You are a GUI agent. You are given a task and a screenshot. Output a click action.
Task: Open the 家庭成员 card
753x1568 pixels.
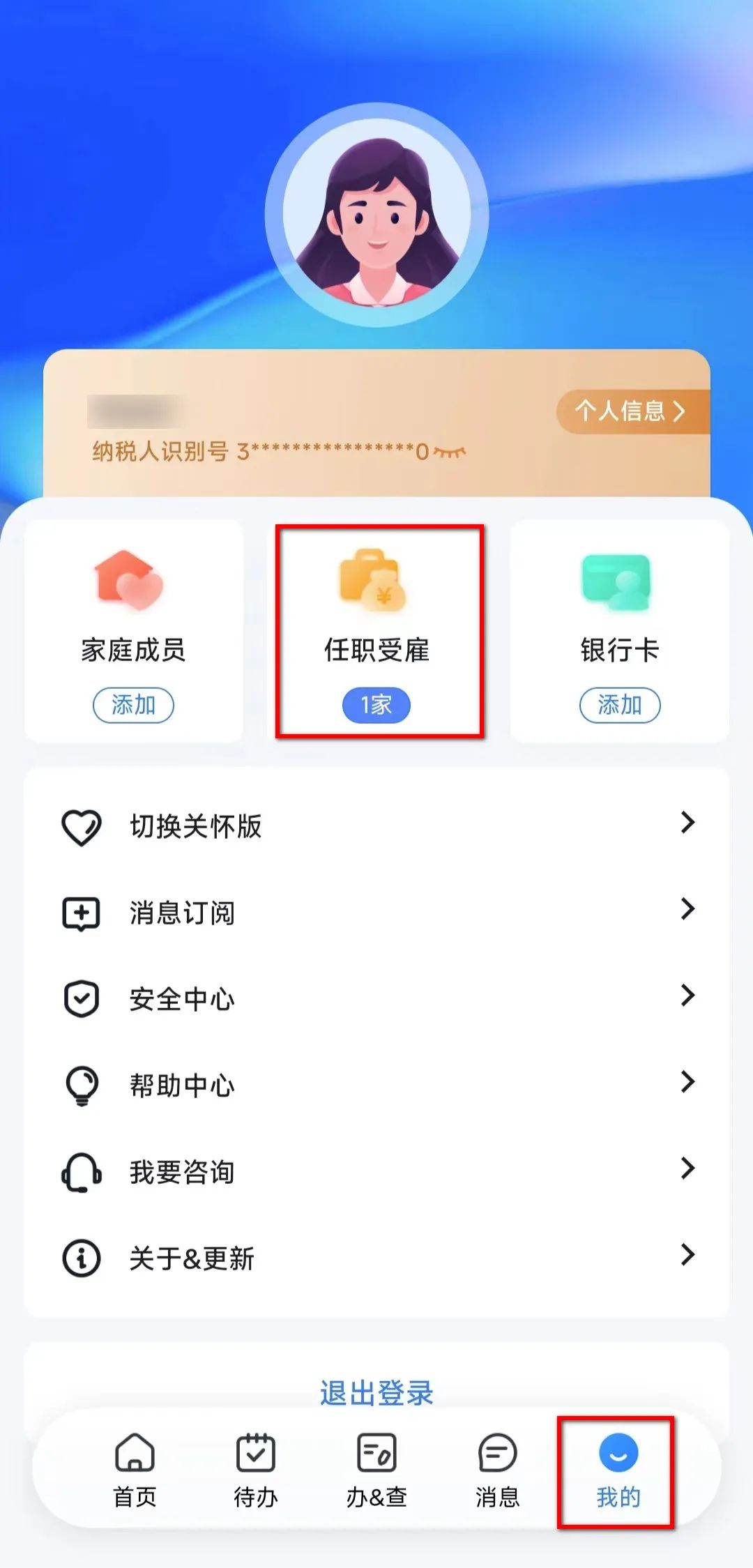coord(134,632)
